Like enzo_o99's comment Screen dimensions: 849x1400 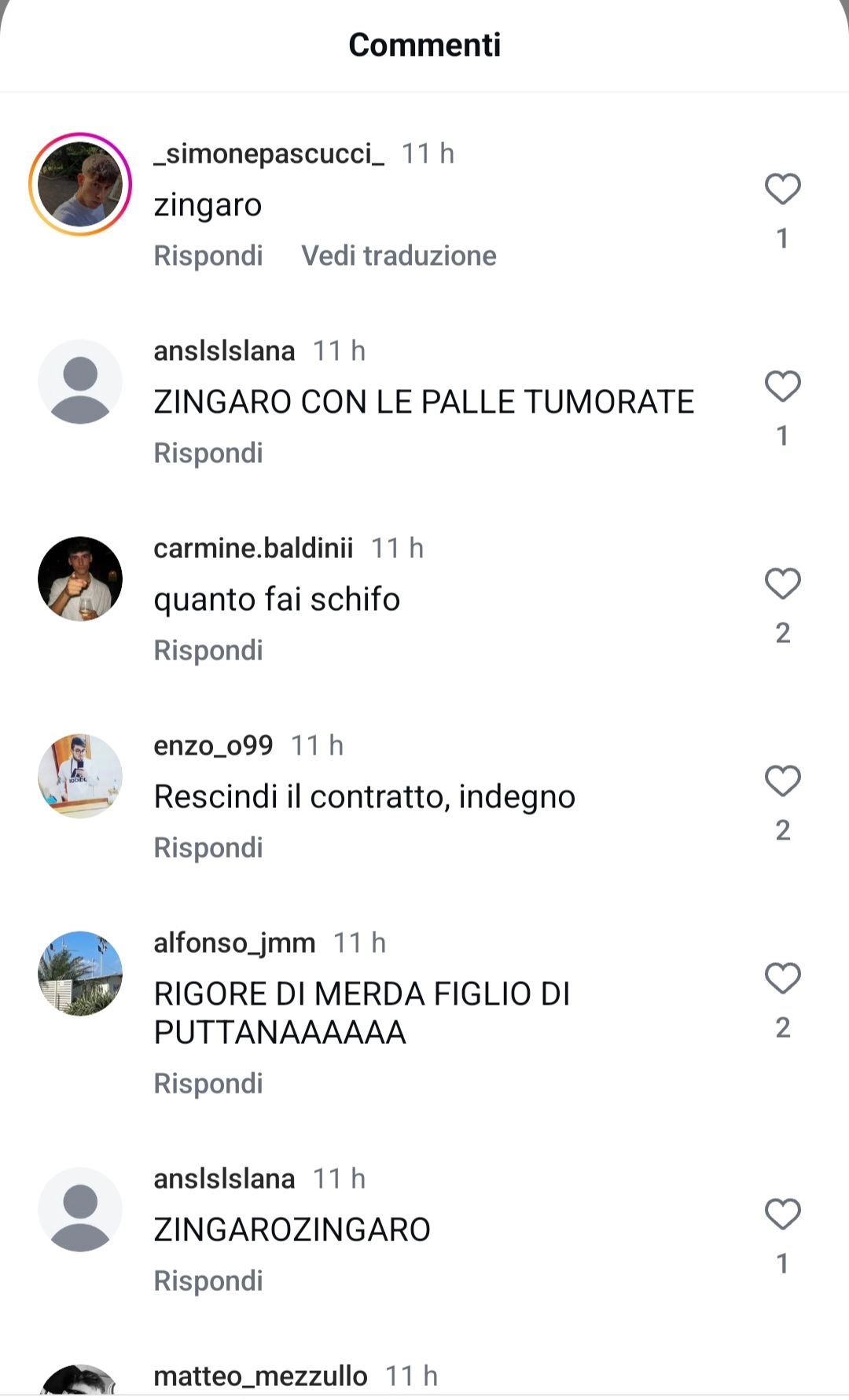click(782, 781)
